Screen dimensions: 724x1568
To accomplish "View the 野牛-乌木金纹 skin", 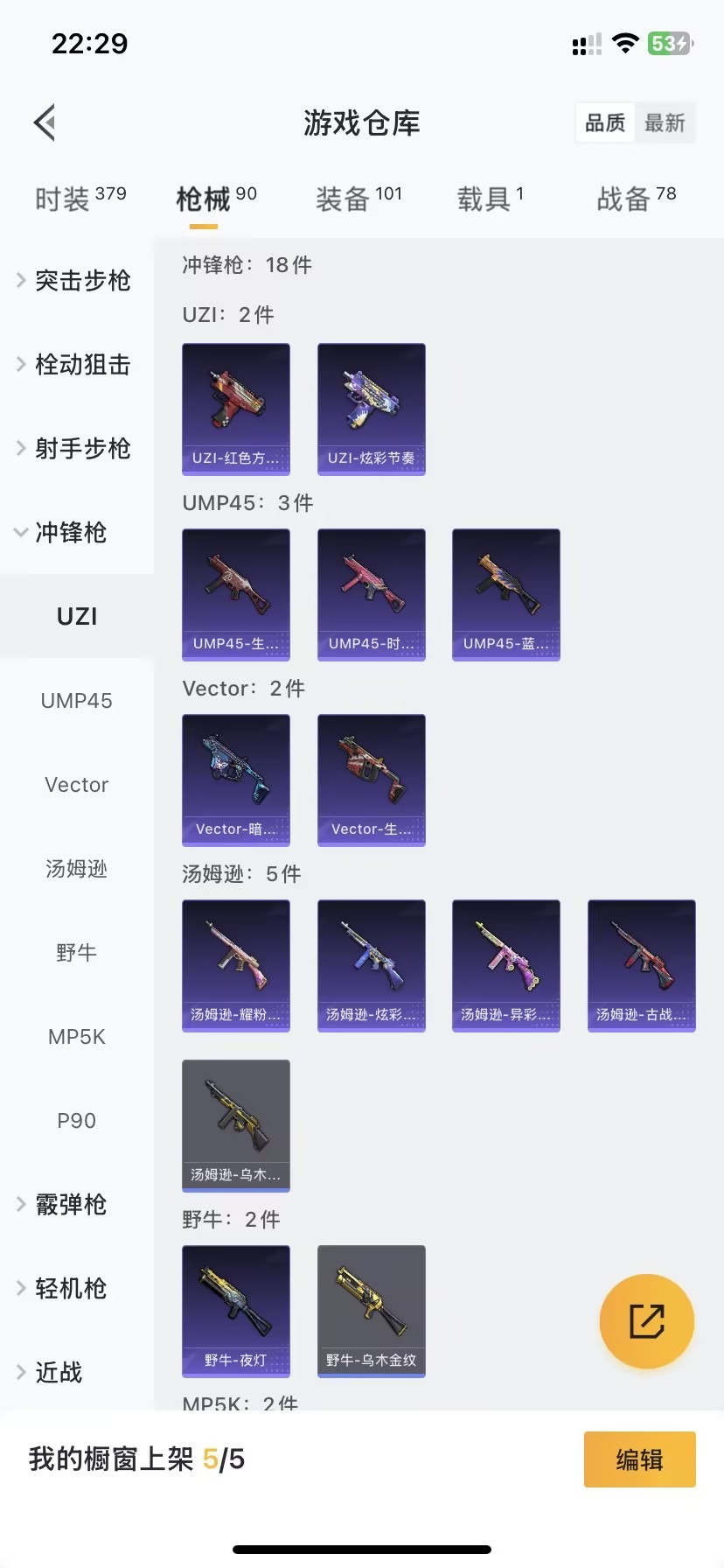I will click(x=372, y=1311).
